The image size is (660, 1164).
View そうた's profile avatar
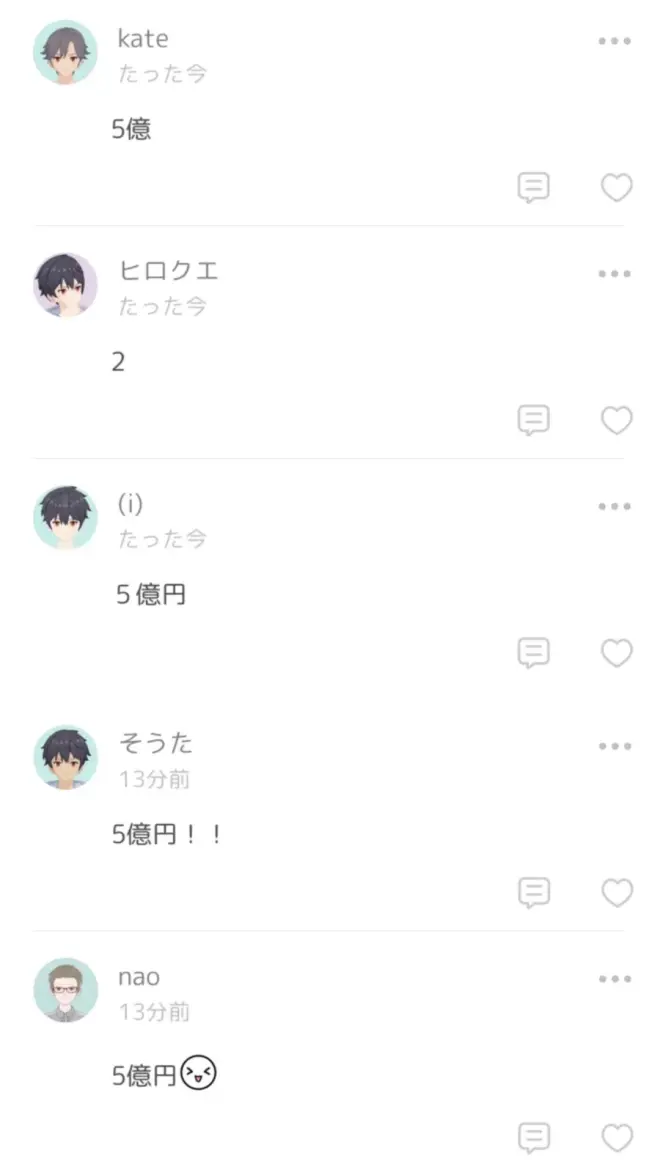(x=66, y=757)
